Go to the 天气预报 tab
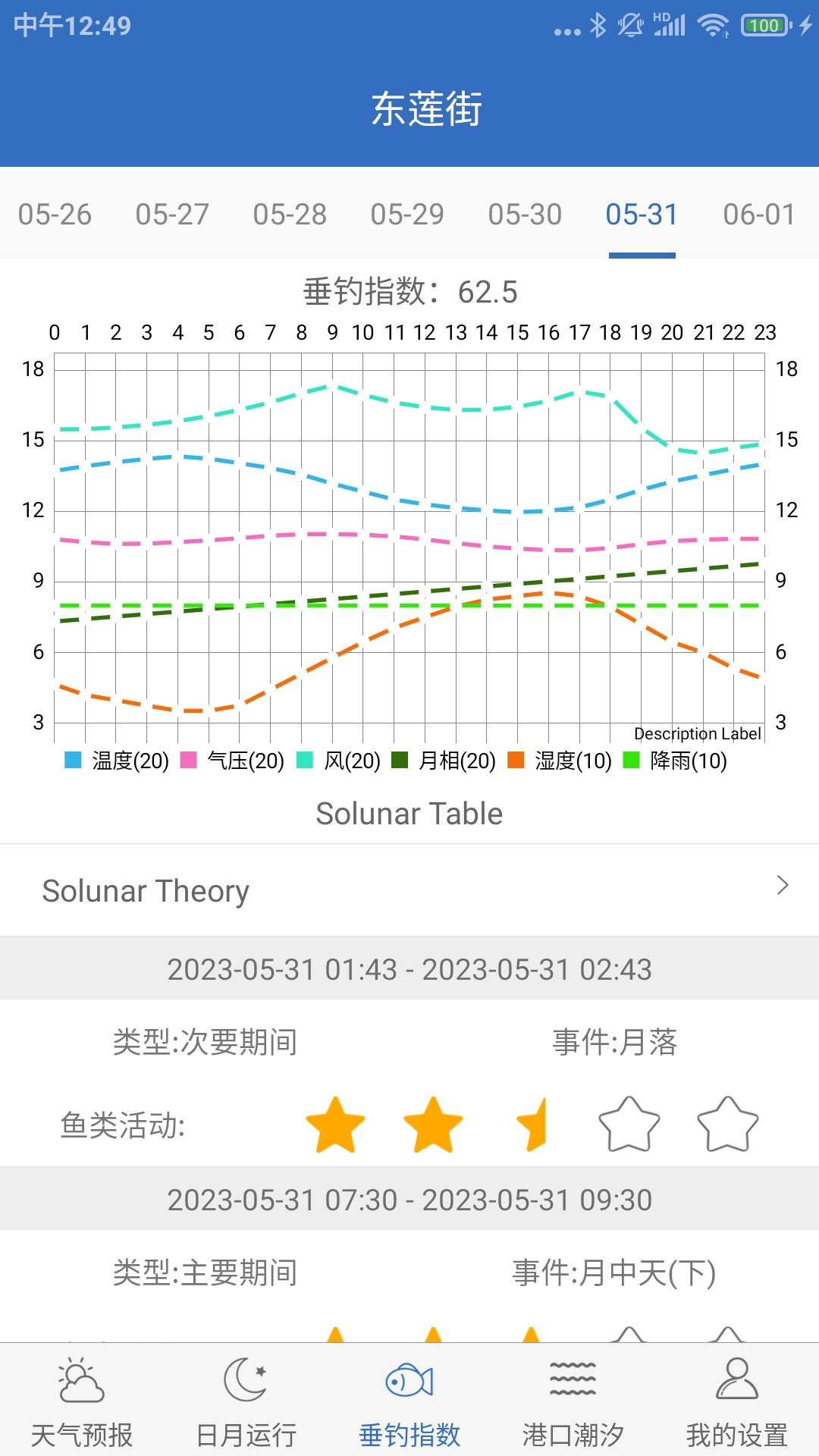This screenshot has height=1456, width=819. point(82,1401)
